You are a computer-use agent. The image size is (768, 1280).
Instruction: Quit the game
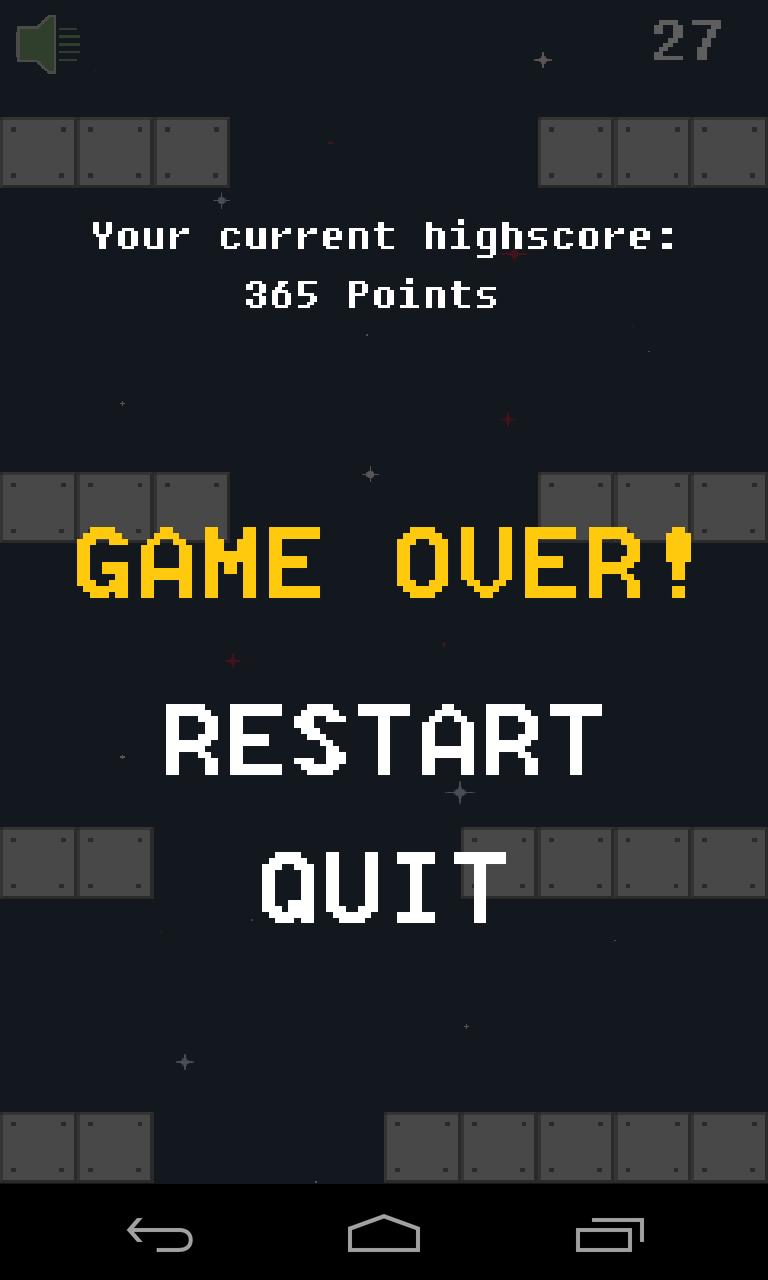click(x=384, y=887)
